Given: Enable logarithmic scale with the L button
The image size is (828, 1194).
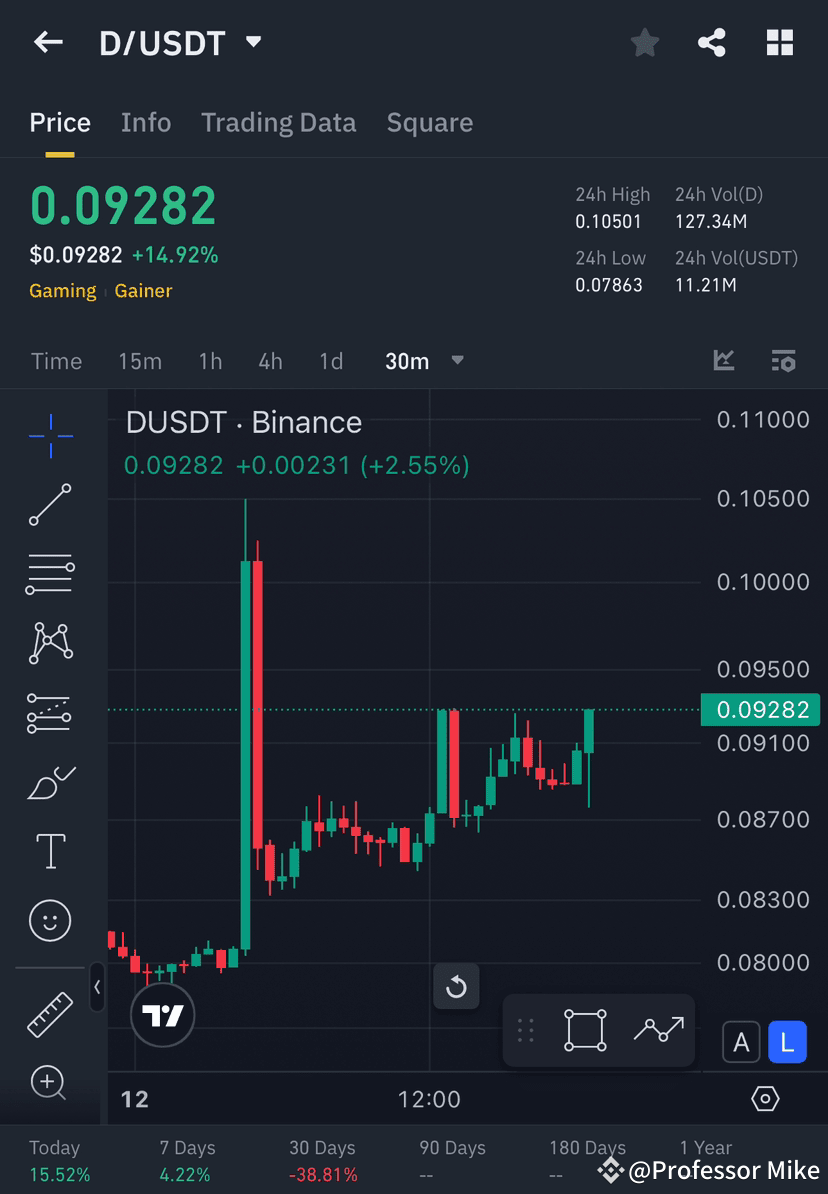Looking at the screenshot, I should 788,1042.
